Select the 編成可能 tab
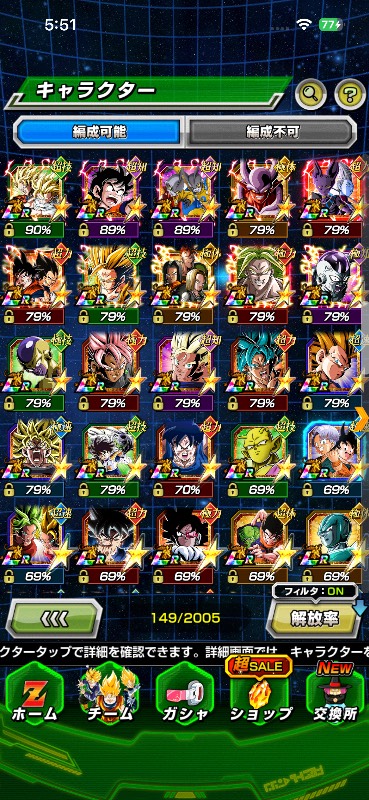This screenshot has height=800, width=369. tap(99, 132)
